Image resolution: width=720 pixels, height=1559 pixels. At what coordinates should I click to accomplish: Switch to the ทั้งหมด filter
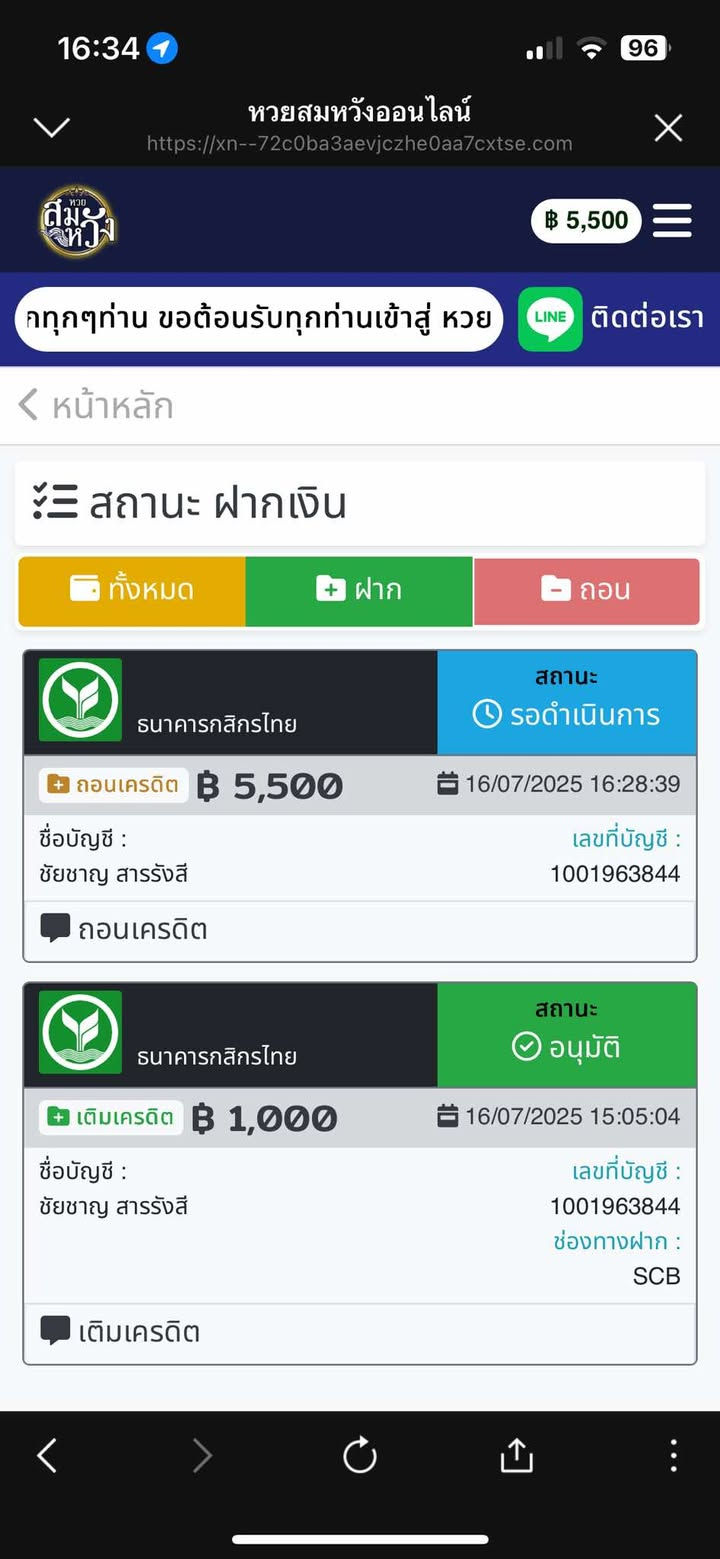point(131,591)
